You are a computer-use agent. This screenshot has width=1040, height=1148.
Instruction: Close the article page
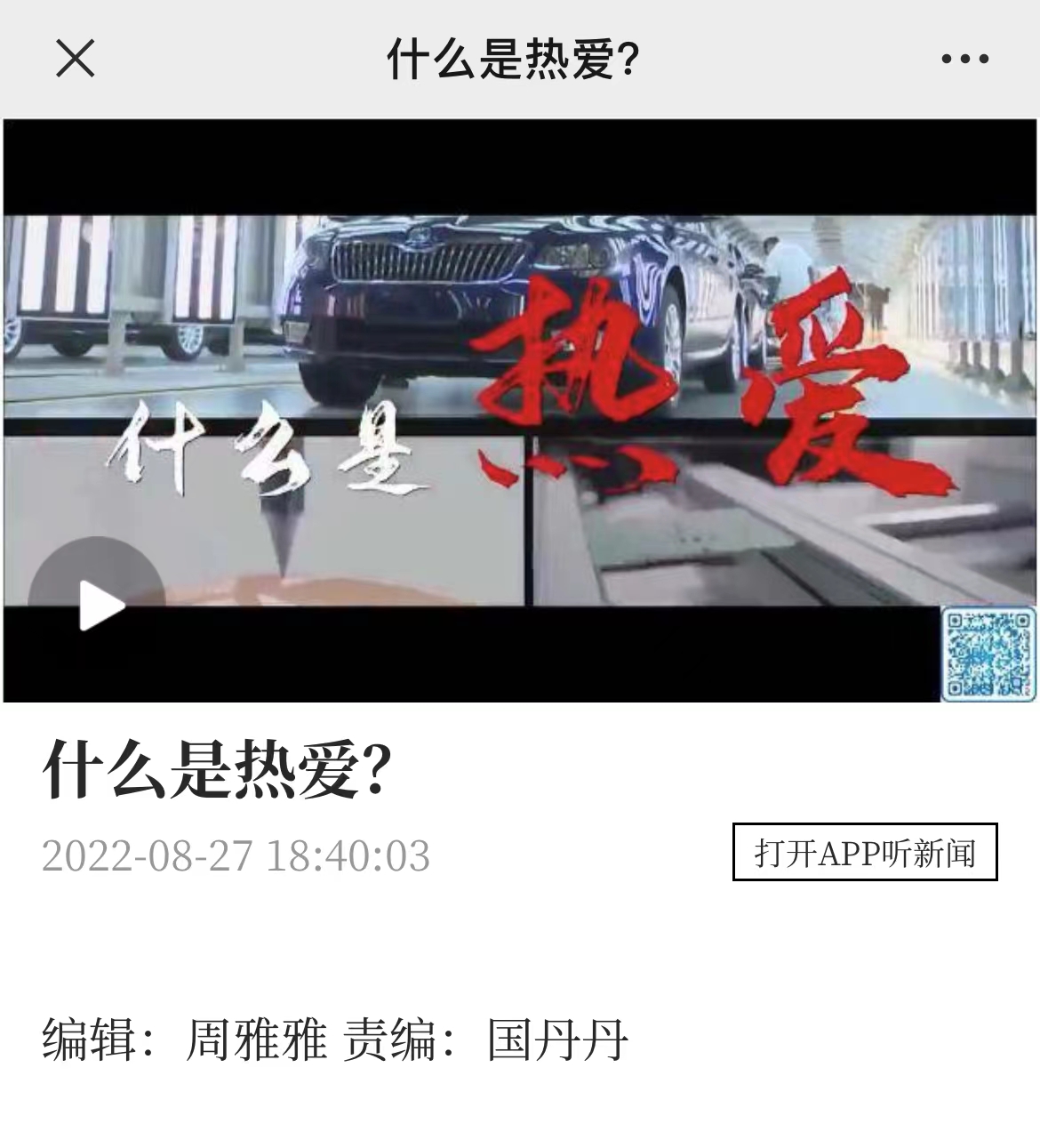click(75, 59)
